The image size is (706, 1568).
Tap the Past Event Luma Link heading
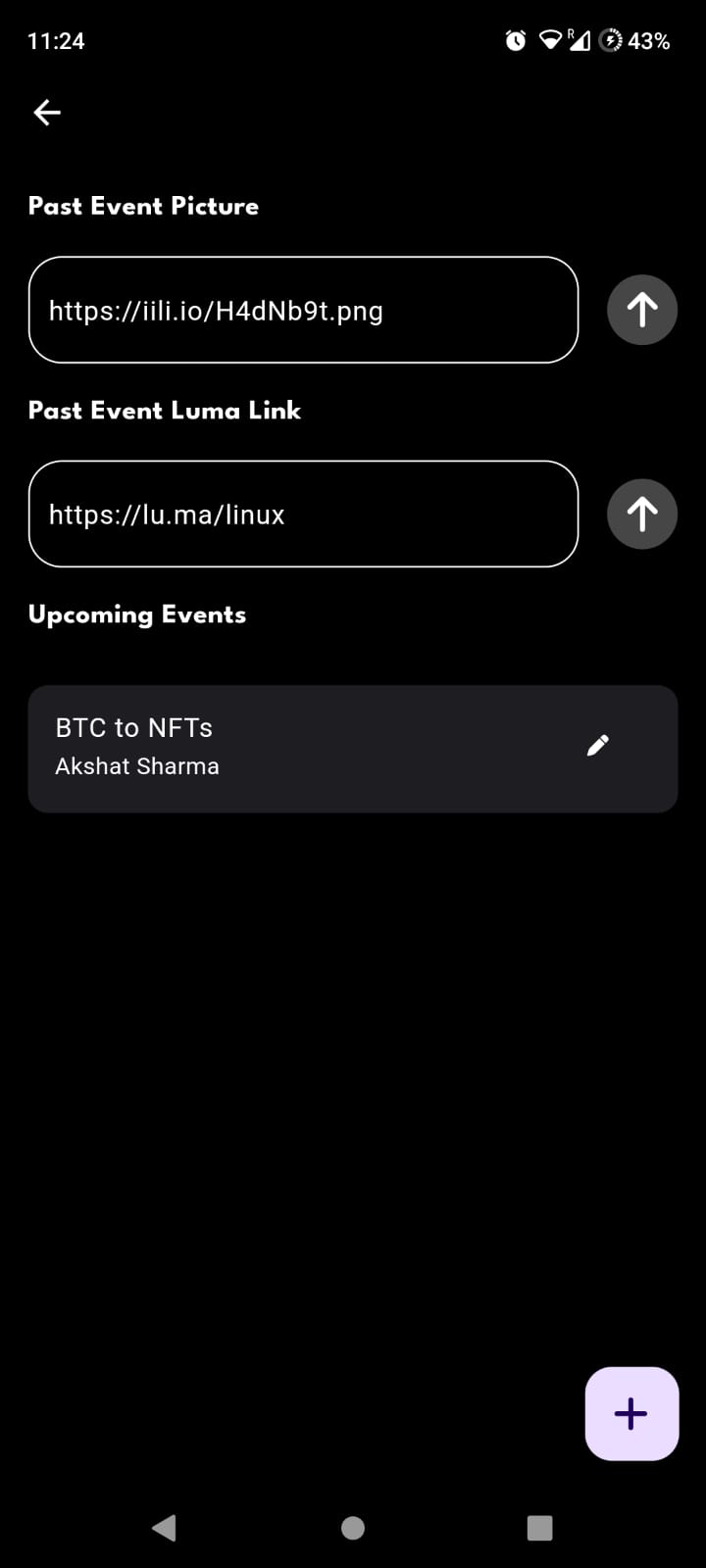coord(165,411)
